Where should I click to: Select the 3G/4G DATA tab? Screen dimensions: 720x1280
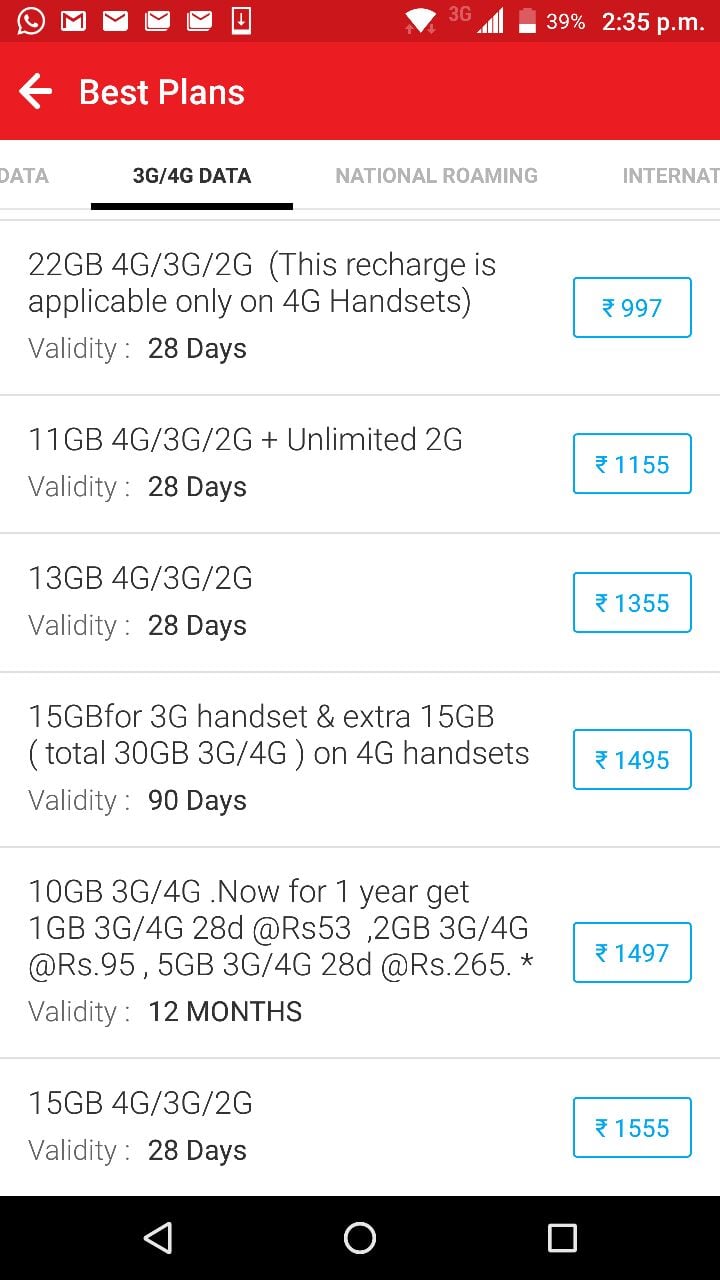[x=192, y=176]
